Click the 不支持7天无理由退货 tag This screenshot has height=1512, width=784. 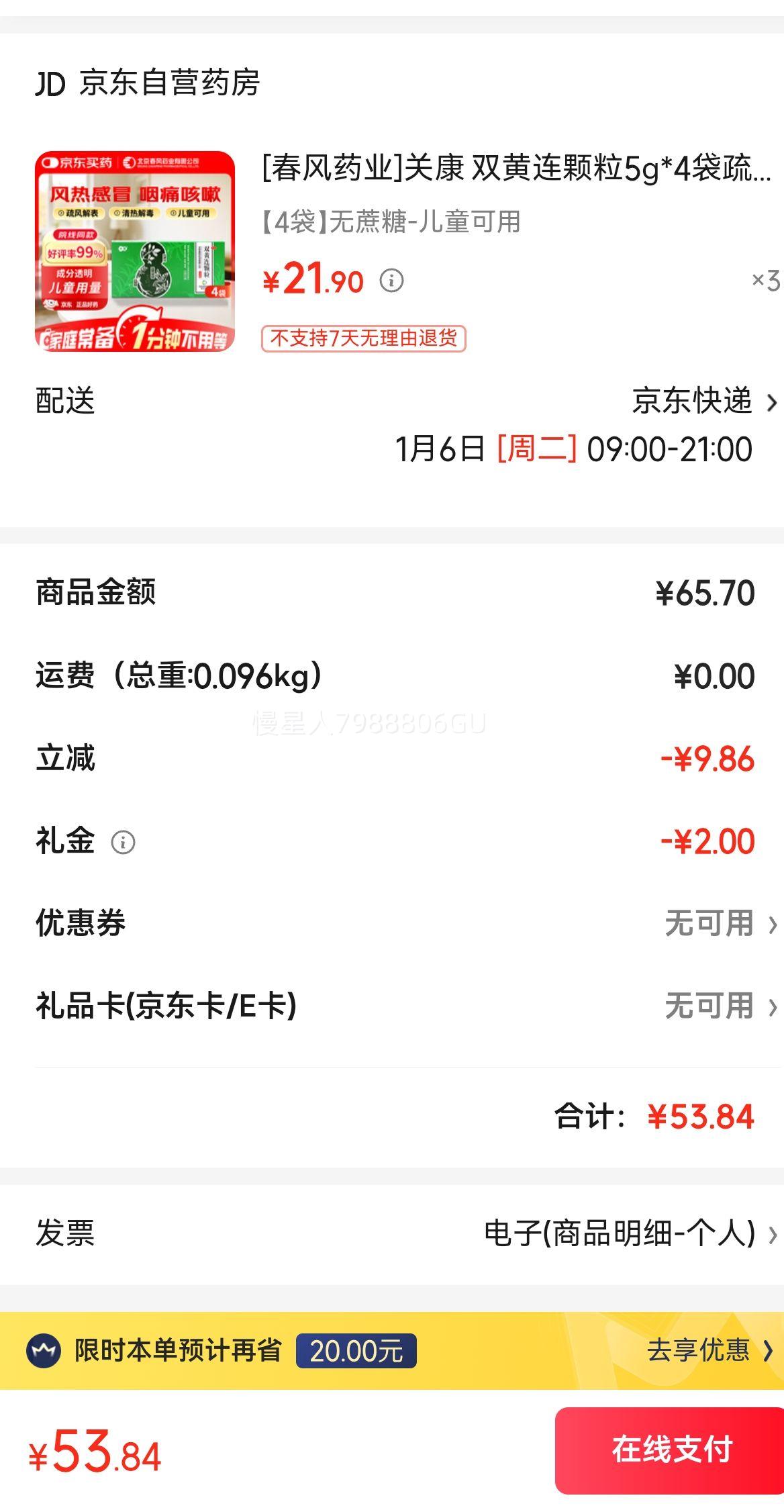point(366,340)
